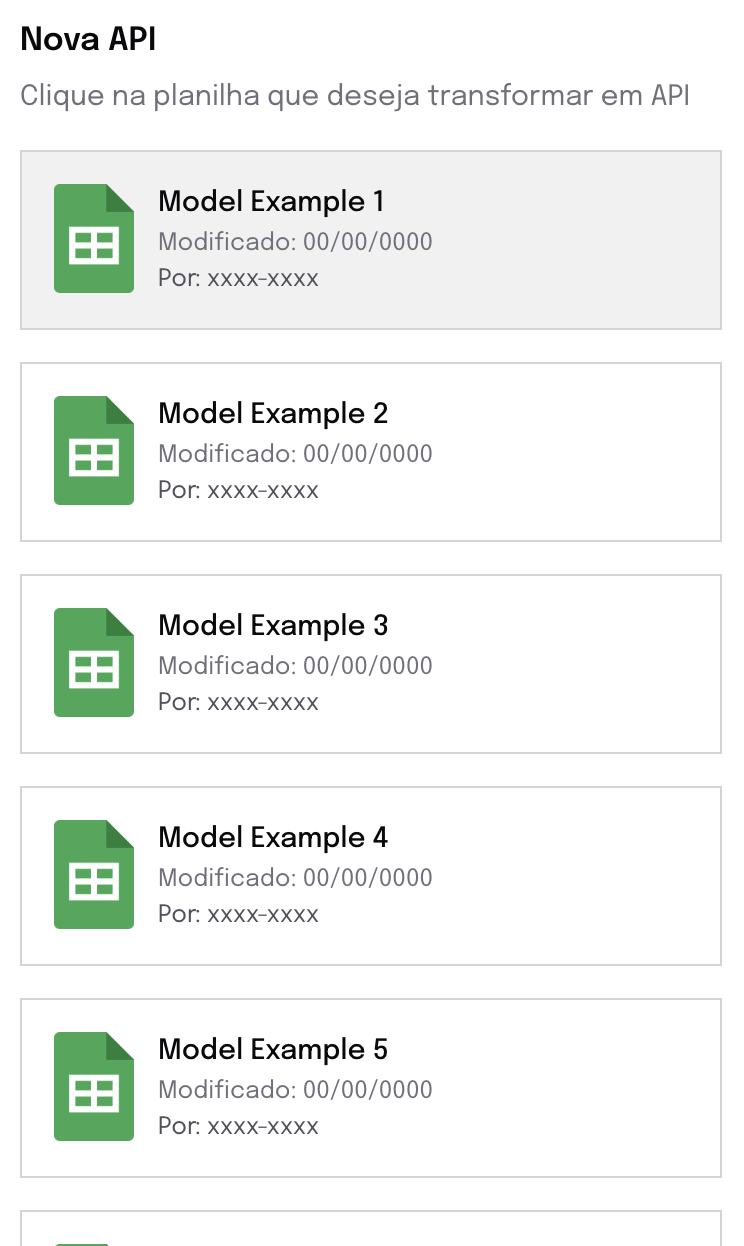Open the Model Example 2 spreadsheet card
744x1246 pixels.
click(x=370, y=452)
